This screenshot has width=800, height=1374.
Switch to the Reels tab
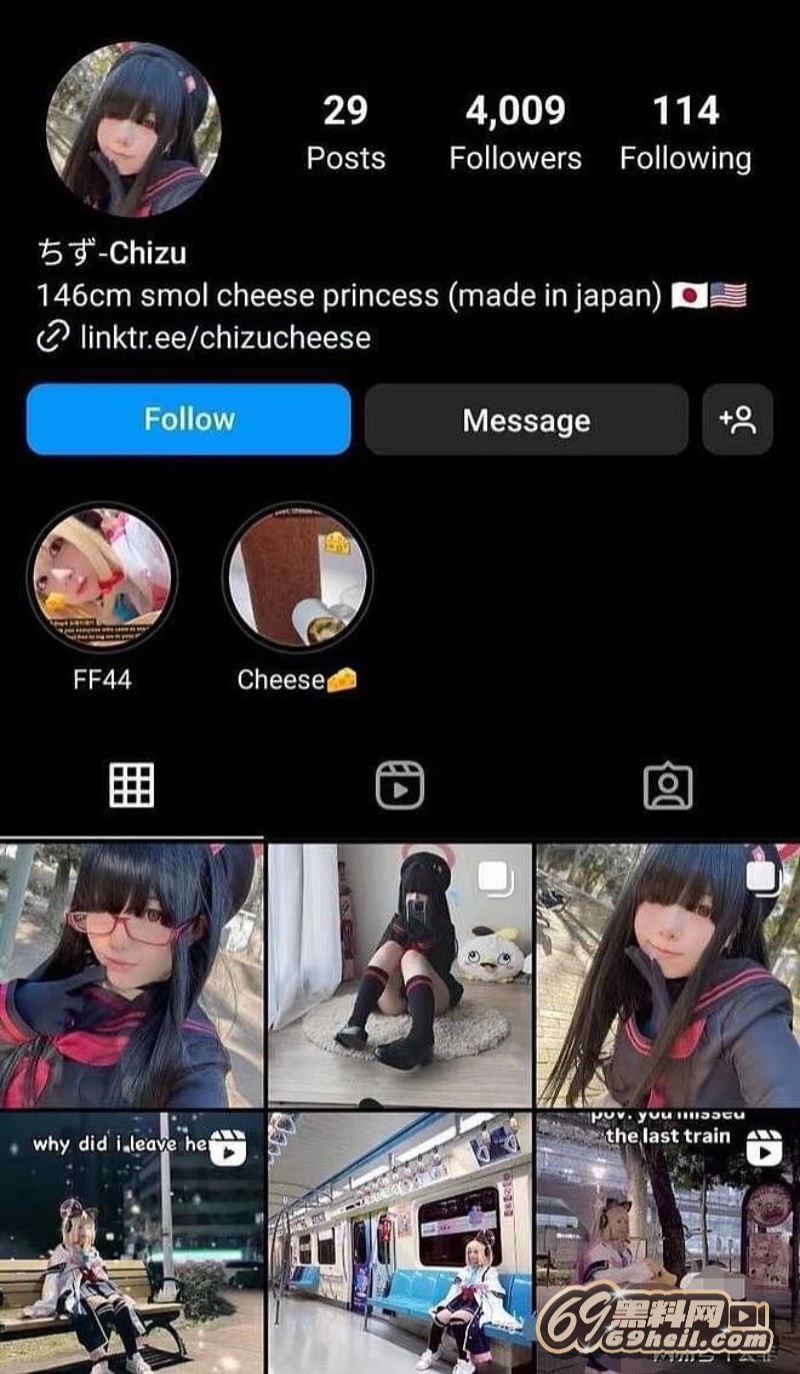click(x=399, y=785)
